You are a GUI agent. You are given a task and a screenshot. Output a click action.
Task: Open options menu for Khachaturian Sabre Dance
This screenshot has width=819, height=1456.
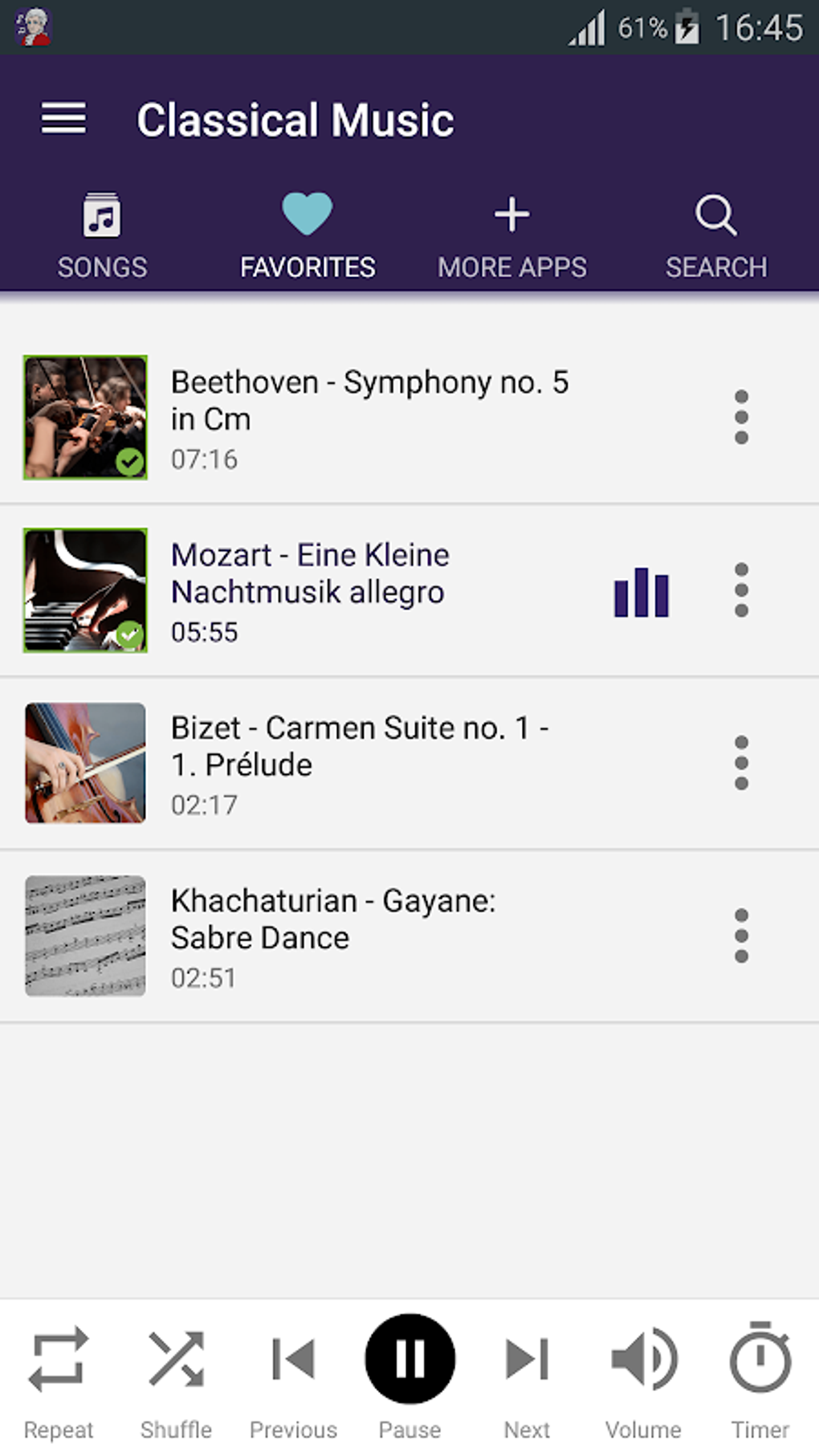740,936
